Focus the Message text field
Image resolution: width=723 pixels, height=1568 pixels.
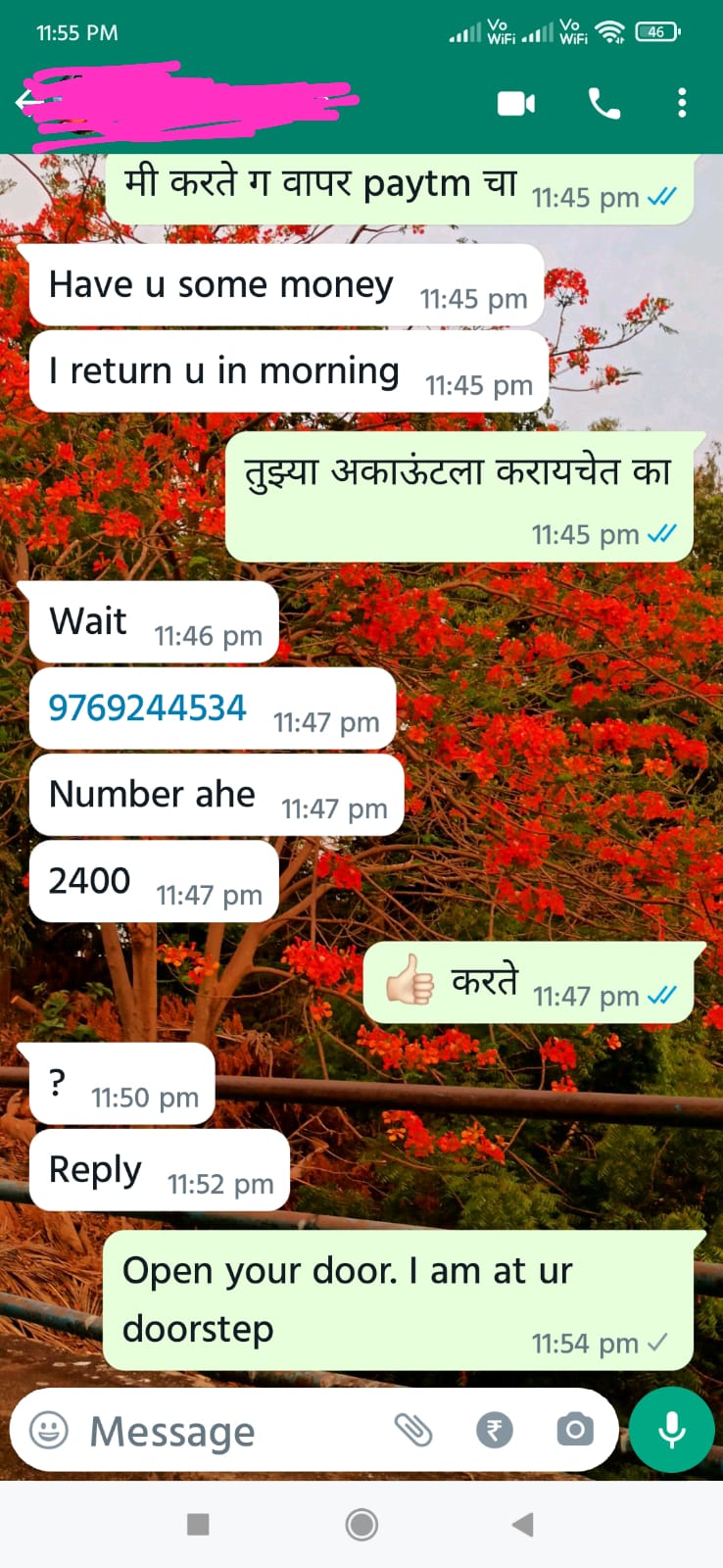click(225, 1432)
